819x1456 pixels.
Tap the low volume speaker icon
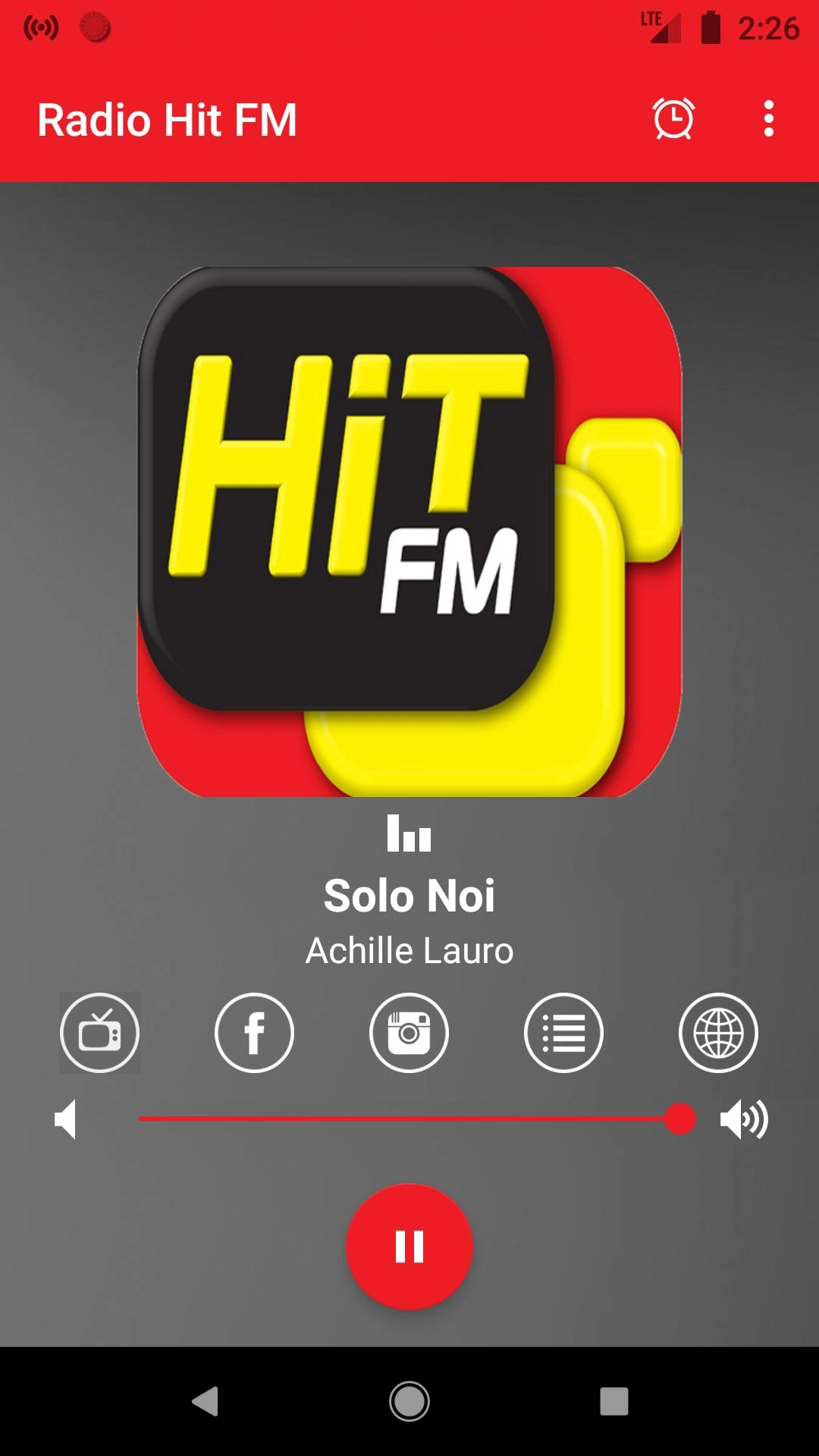67,1119
